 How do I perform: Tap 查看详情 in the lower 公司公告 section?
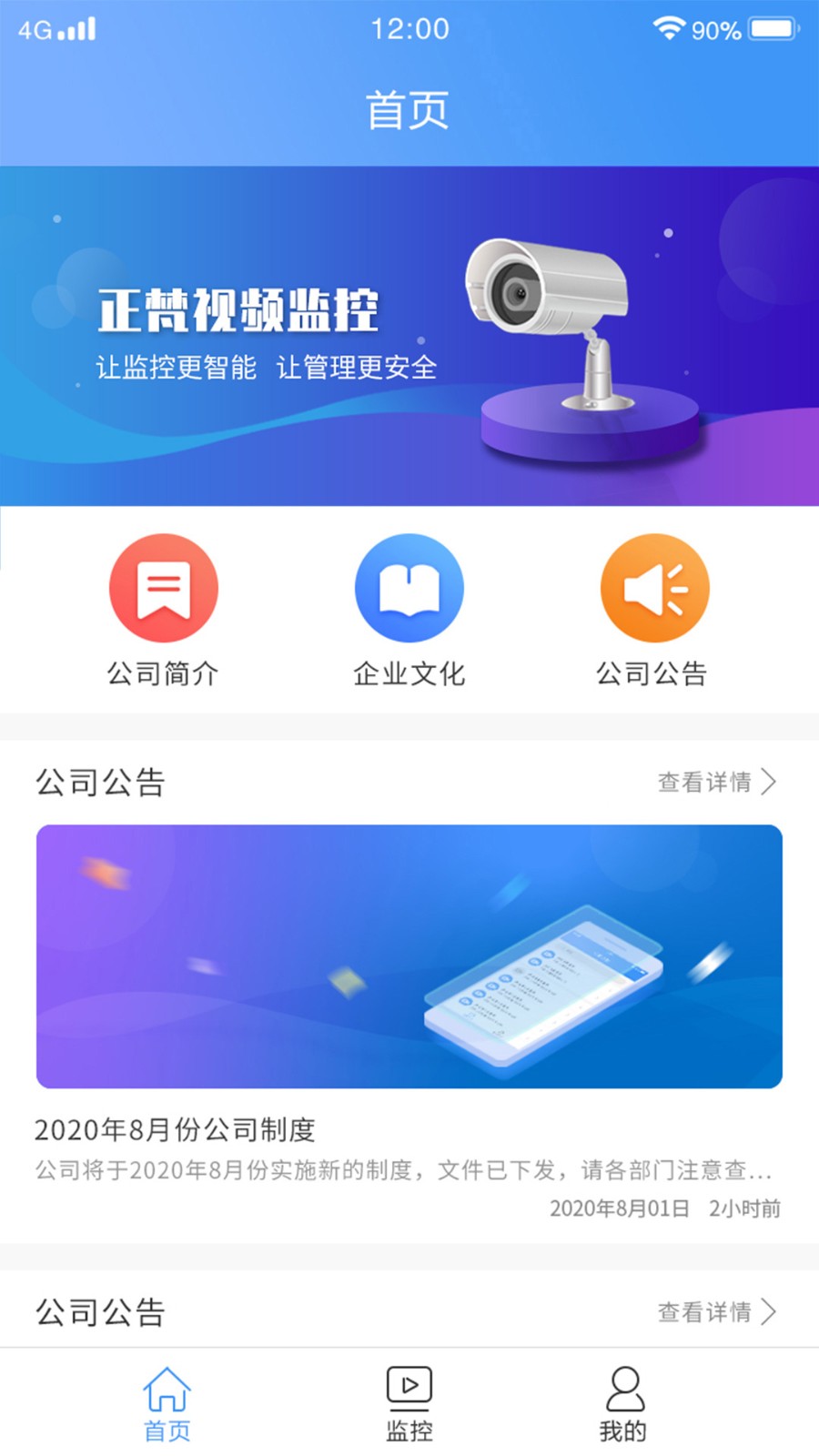(x=717, y=1311)
